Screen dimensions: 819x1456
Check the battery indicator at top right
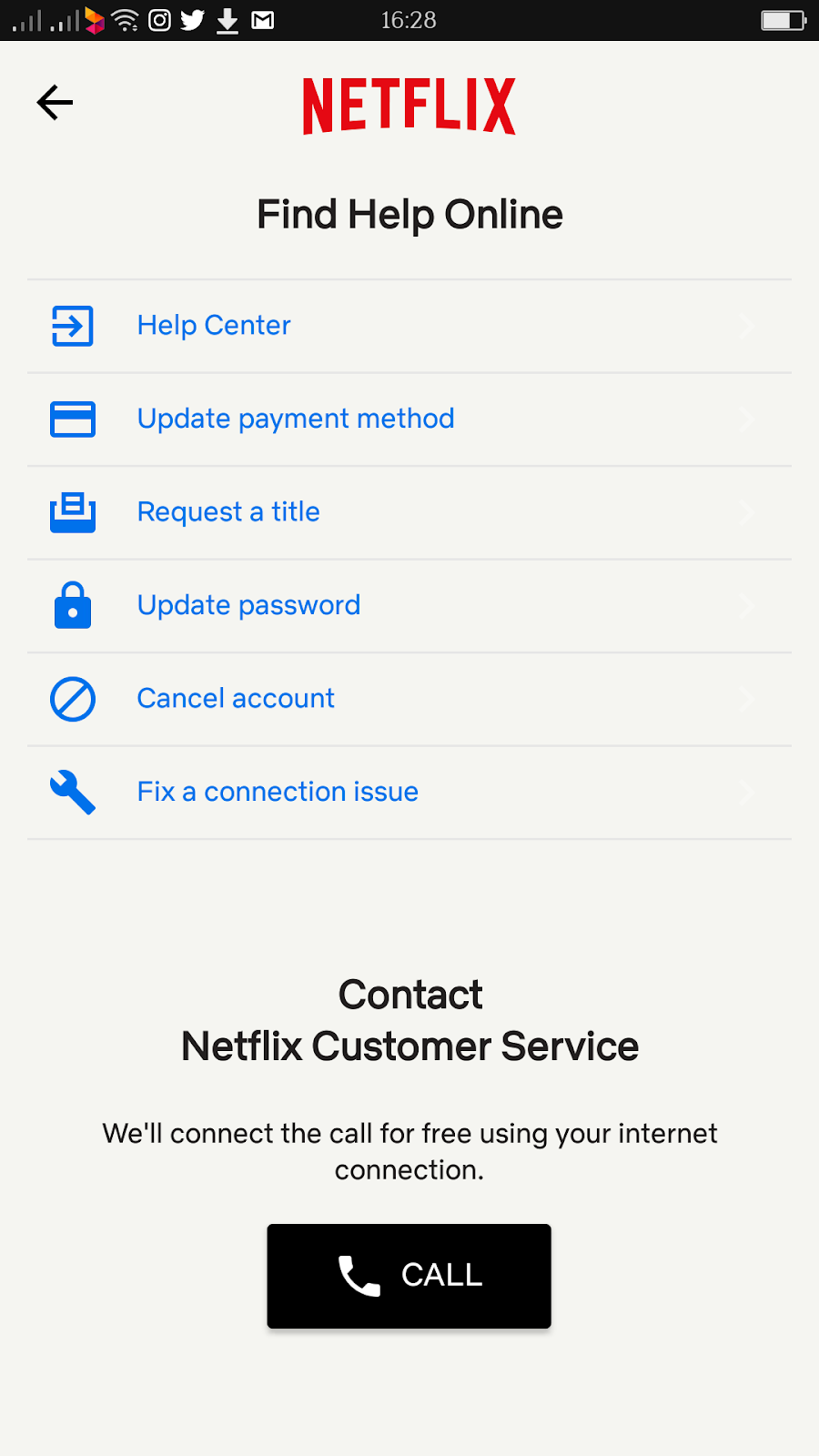point(781,20)
